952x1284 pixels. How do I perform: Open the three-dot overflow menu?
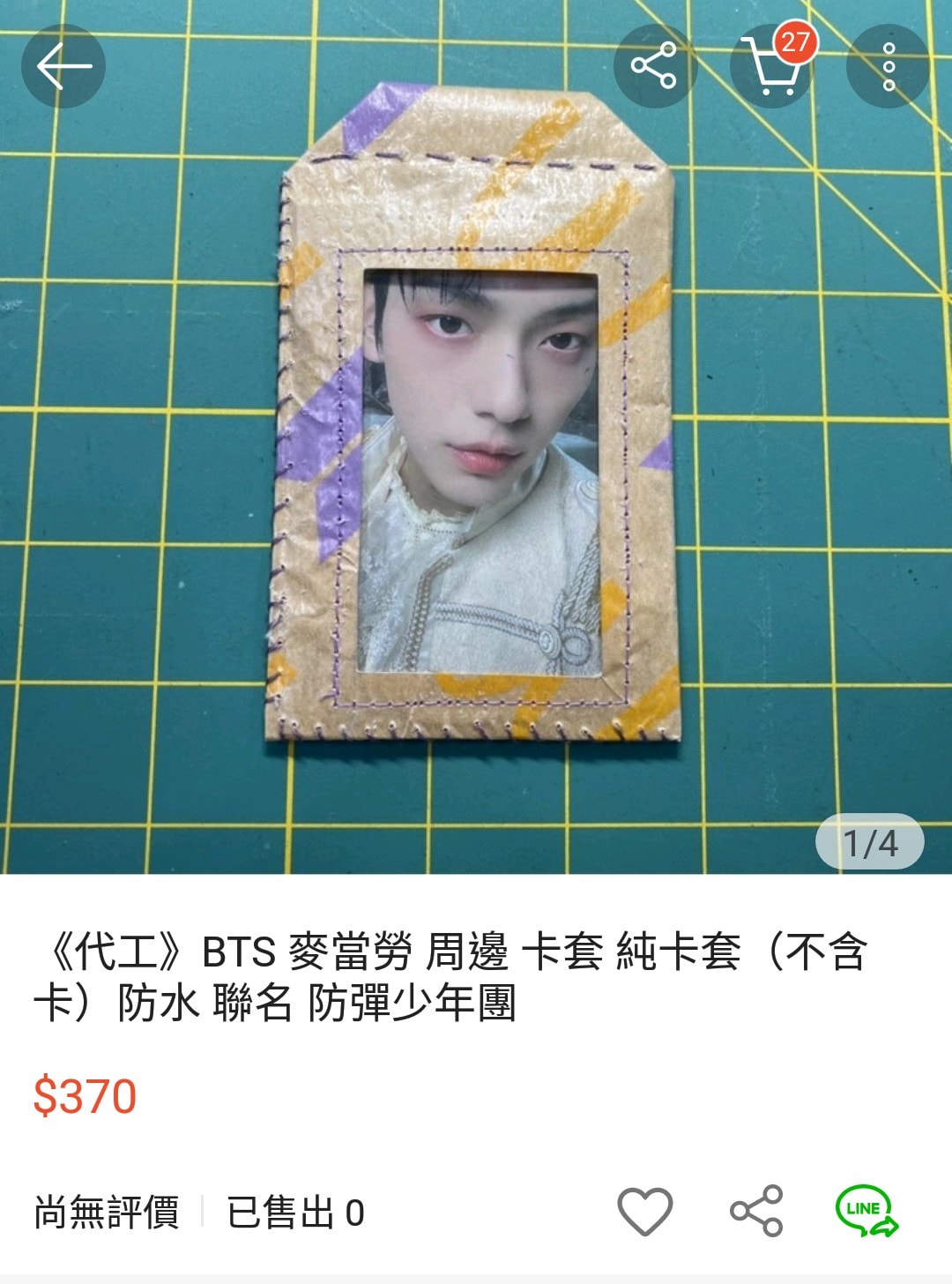click(888, 66)
